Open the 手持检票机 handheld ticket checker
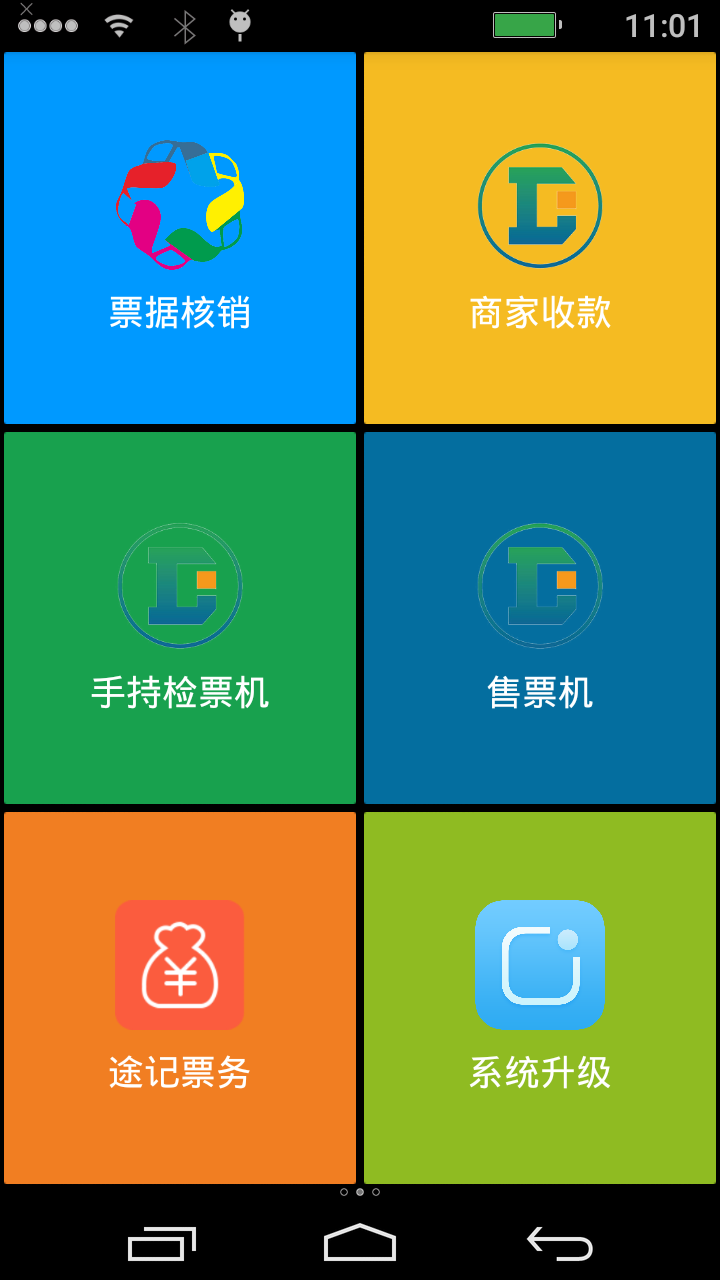The width and height of the screenshot is (720, 1280). point(180,617)
